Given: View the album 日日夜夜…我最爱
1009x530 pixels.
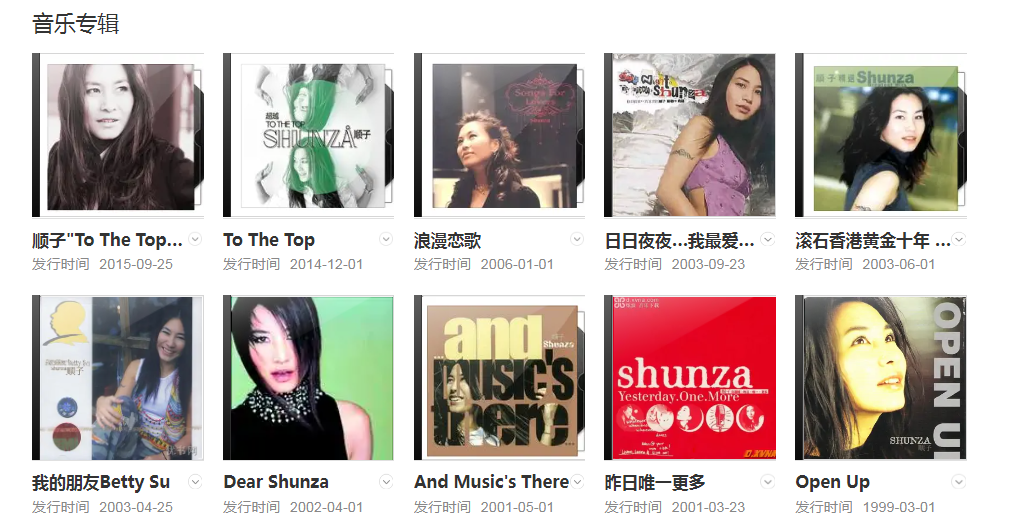Looking at the screenshot, I should 692,136.
